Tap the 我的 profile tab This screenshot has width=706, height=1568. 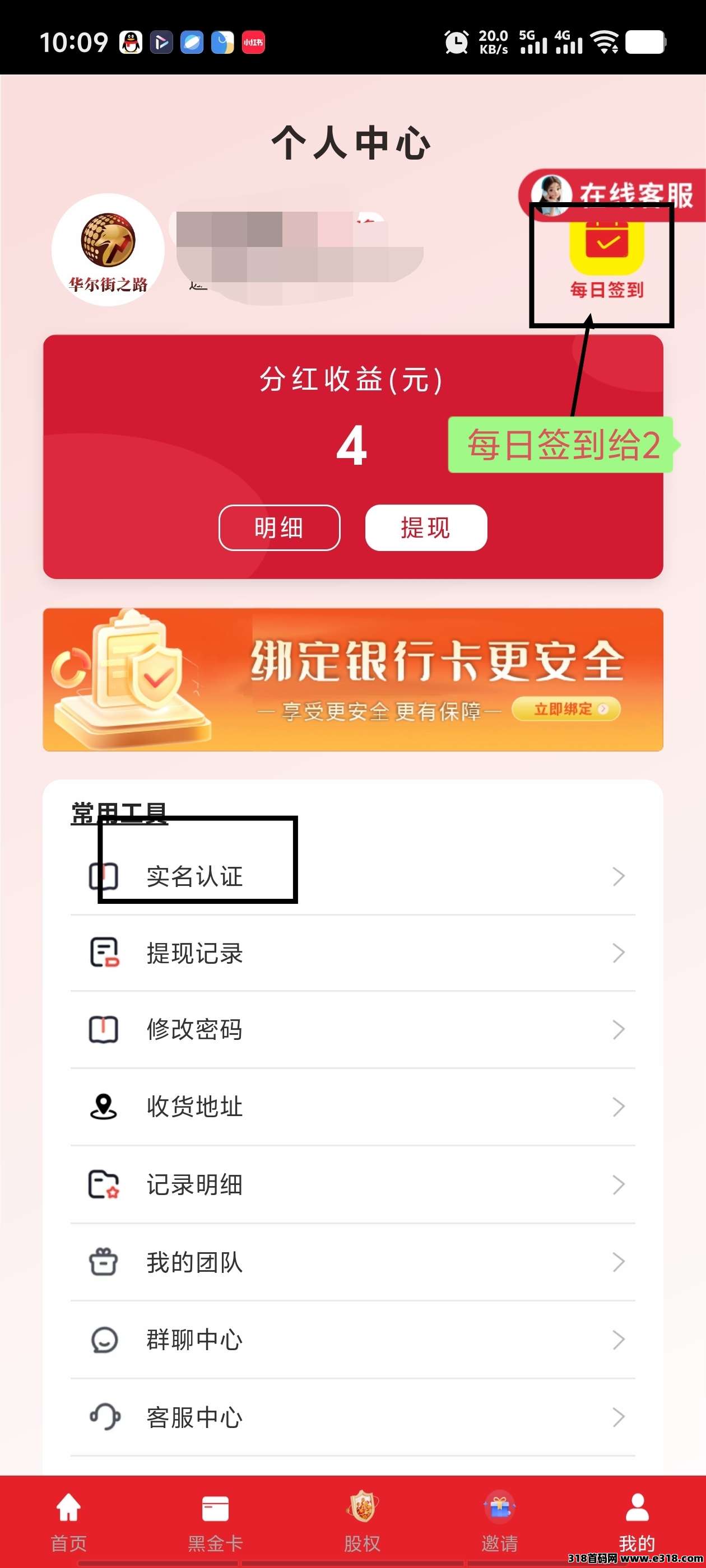click(x=637, y=1520)
